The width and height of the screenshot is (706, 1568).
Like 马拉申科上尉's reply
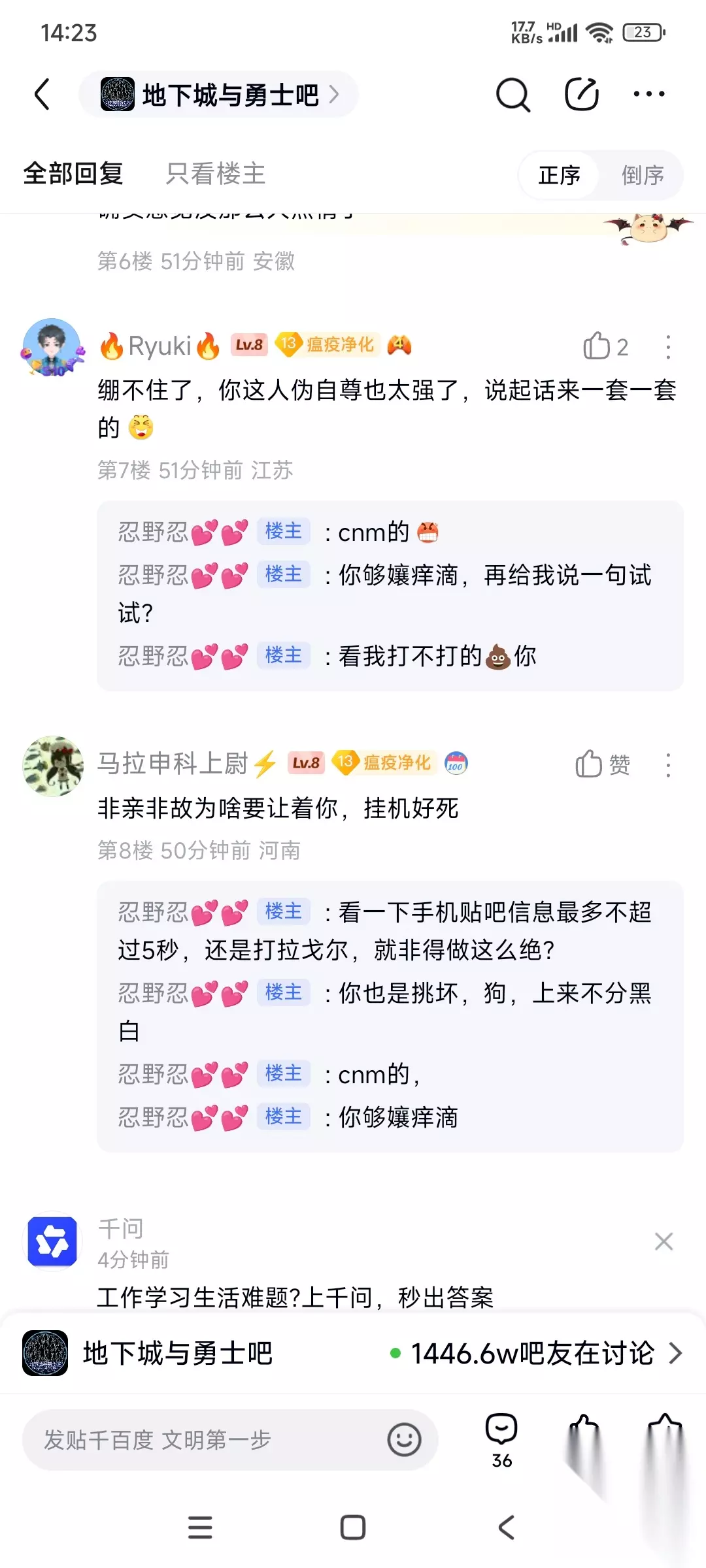point(603,764)
